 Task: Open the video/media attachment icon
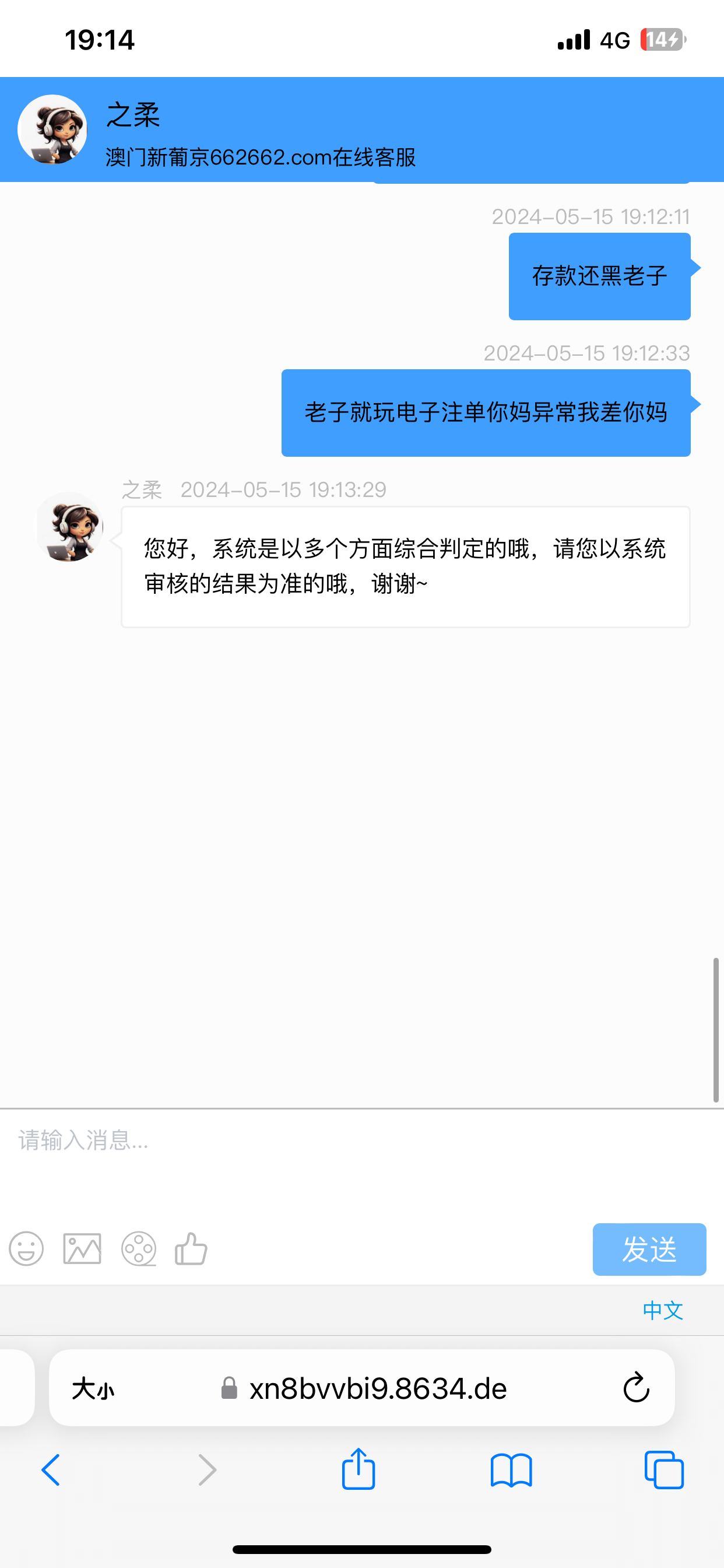(139, 1248)
